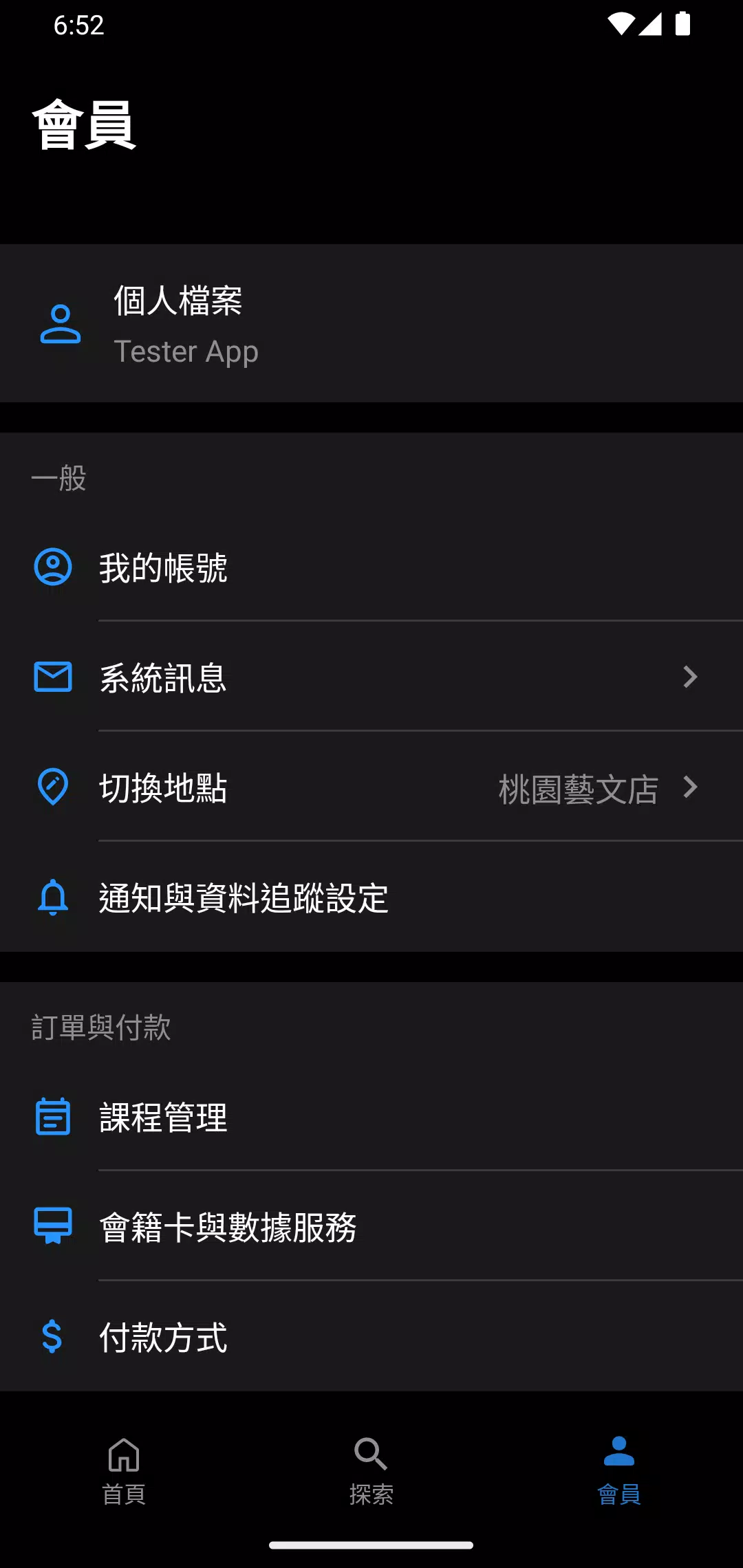
Task: Open 我的帳號 settings
Action: [x=371, y=567]
